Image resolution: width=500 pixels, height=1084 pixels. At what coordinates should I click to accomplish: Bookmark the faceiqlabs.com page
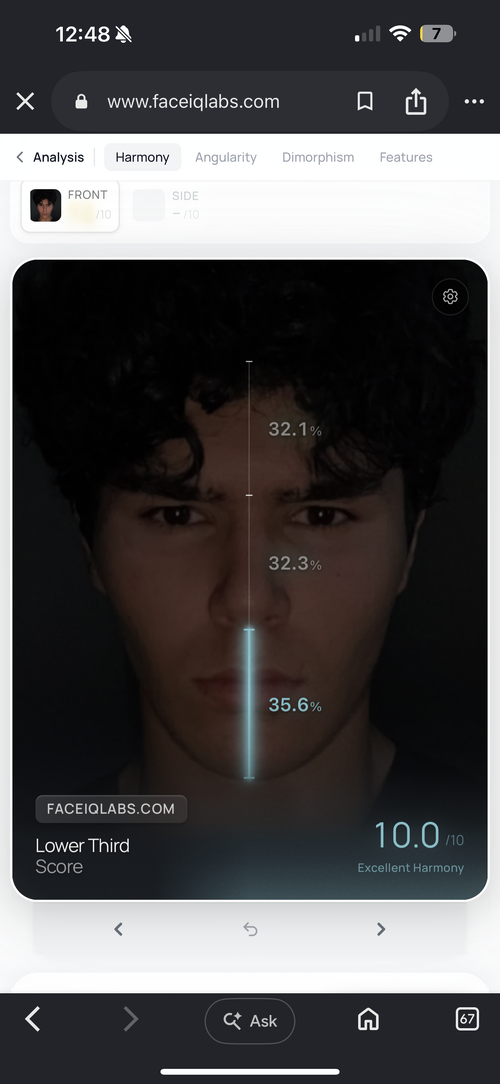tap(364, 102)
